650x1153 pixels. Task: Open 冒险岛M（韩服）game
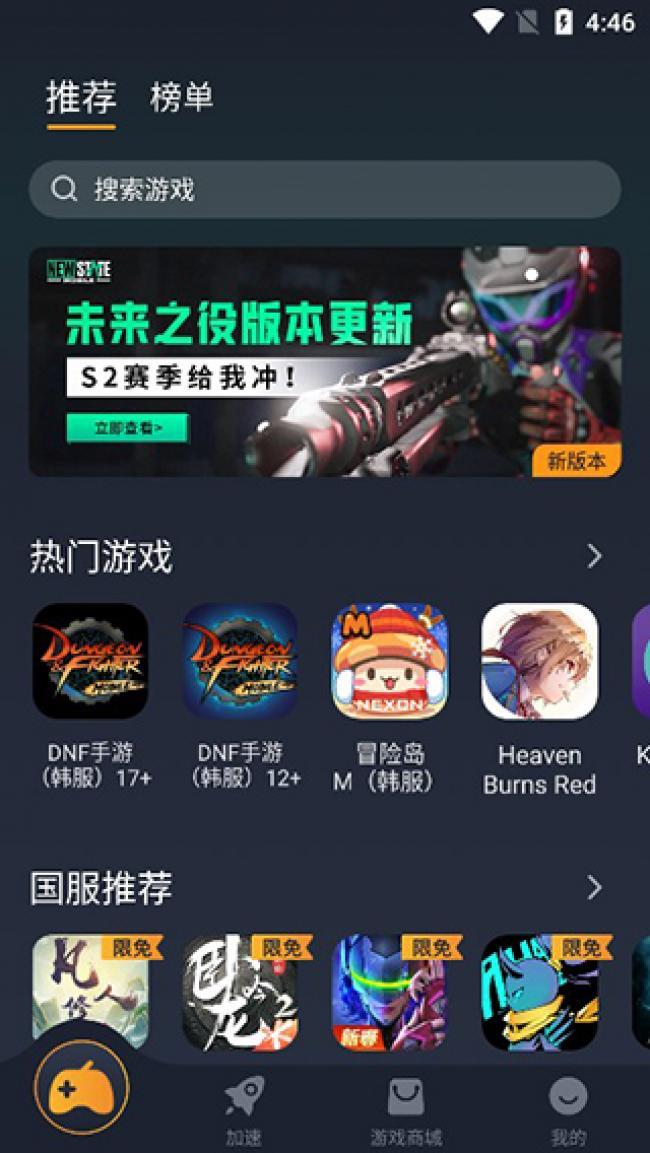tap(390, 661)
